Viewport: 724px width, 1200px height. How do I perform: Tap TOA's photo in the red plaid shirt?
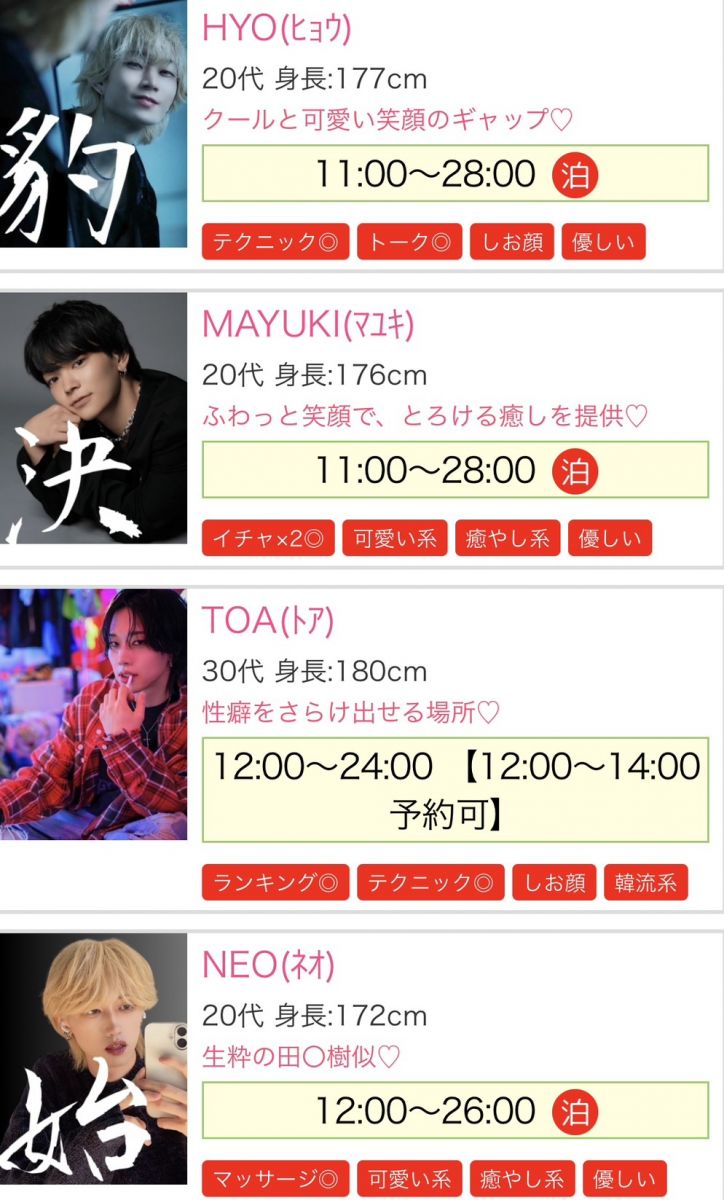point(94,714)
